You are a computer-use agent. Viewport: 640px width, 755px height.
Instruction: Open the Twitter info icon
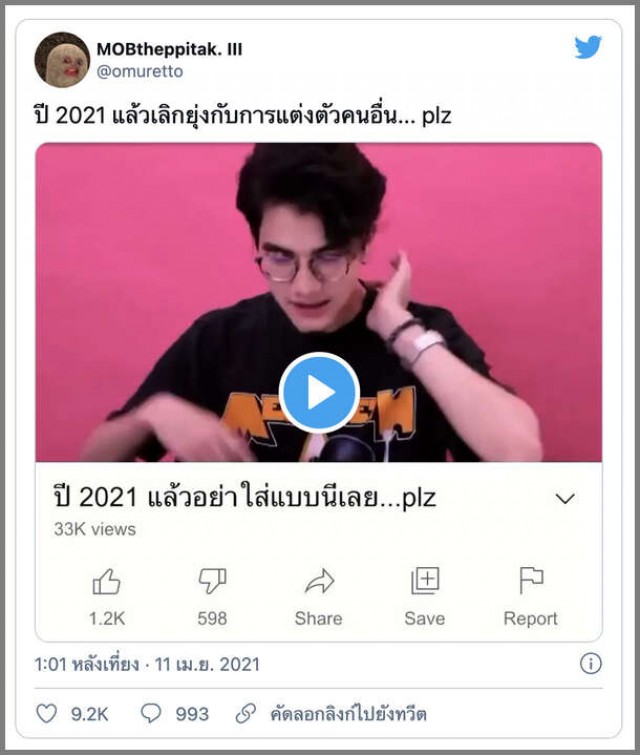pos(590,664)
